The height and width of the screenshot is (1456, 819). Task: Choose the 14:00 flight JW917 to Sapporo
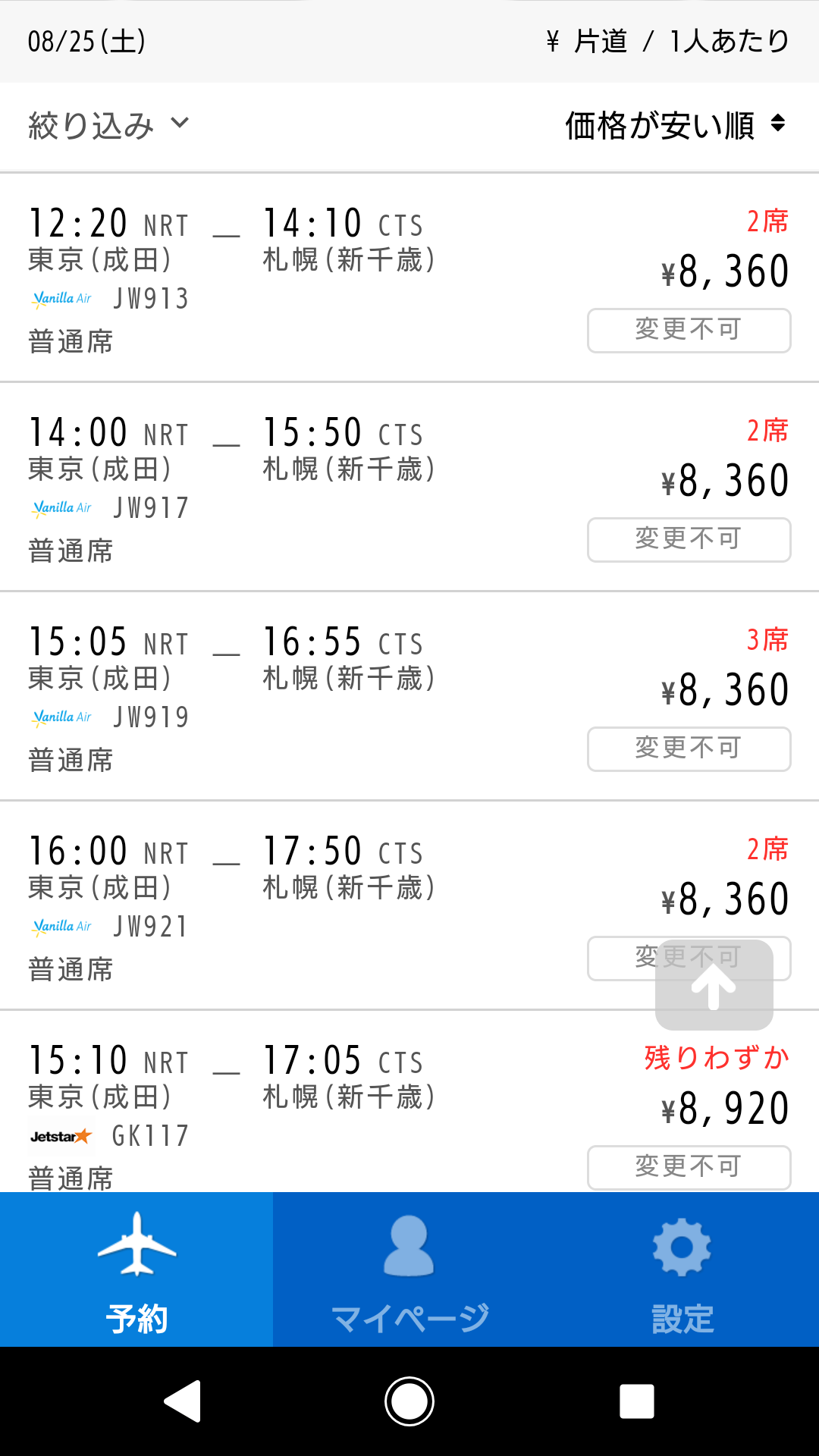click(303, 487)
